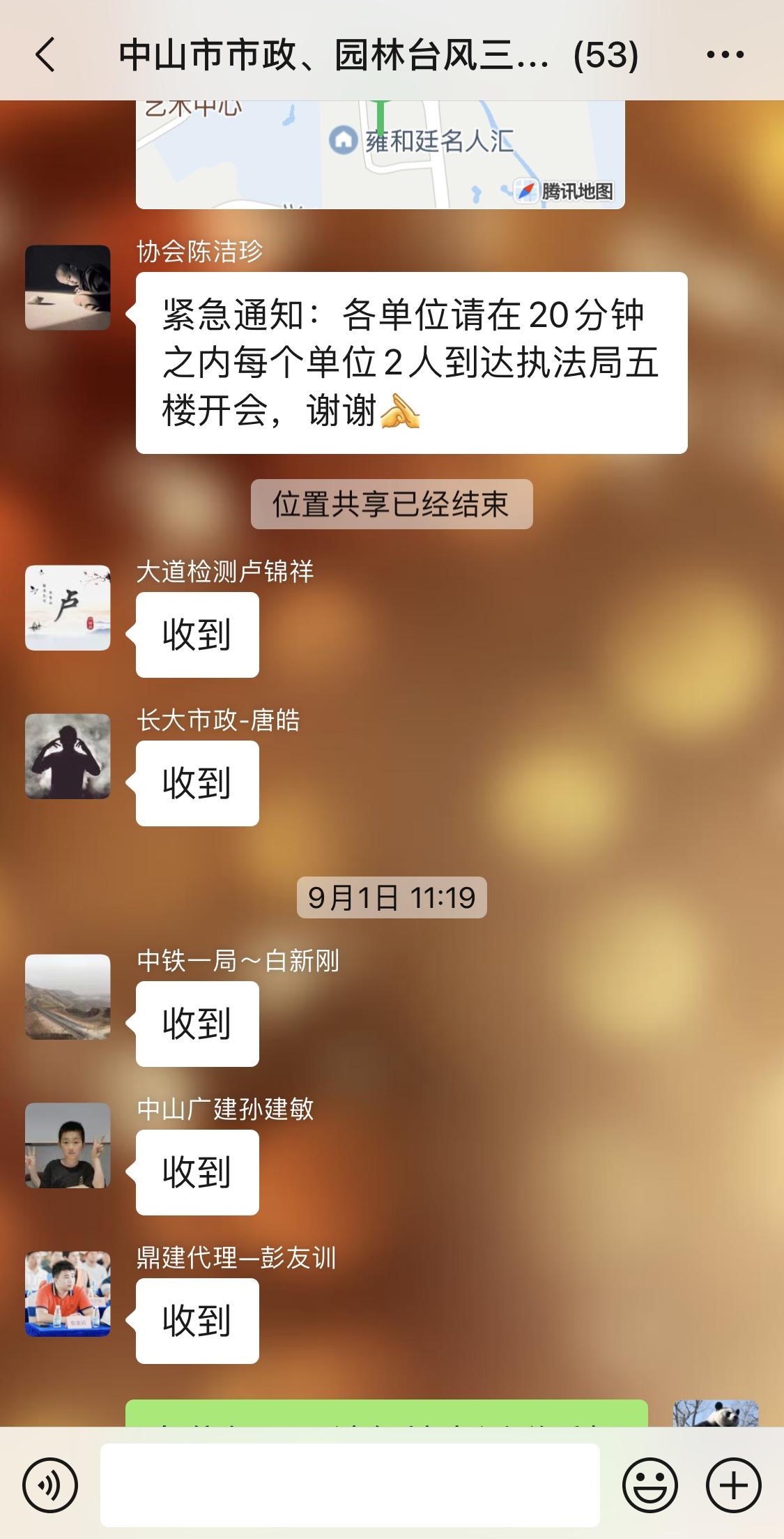View 中山广建孙建敏's profile photo
Image resolution: width=784 pixels, height=1539 pixels.
point(68,1145)
